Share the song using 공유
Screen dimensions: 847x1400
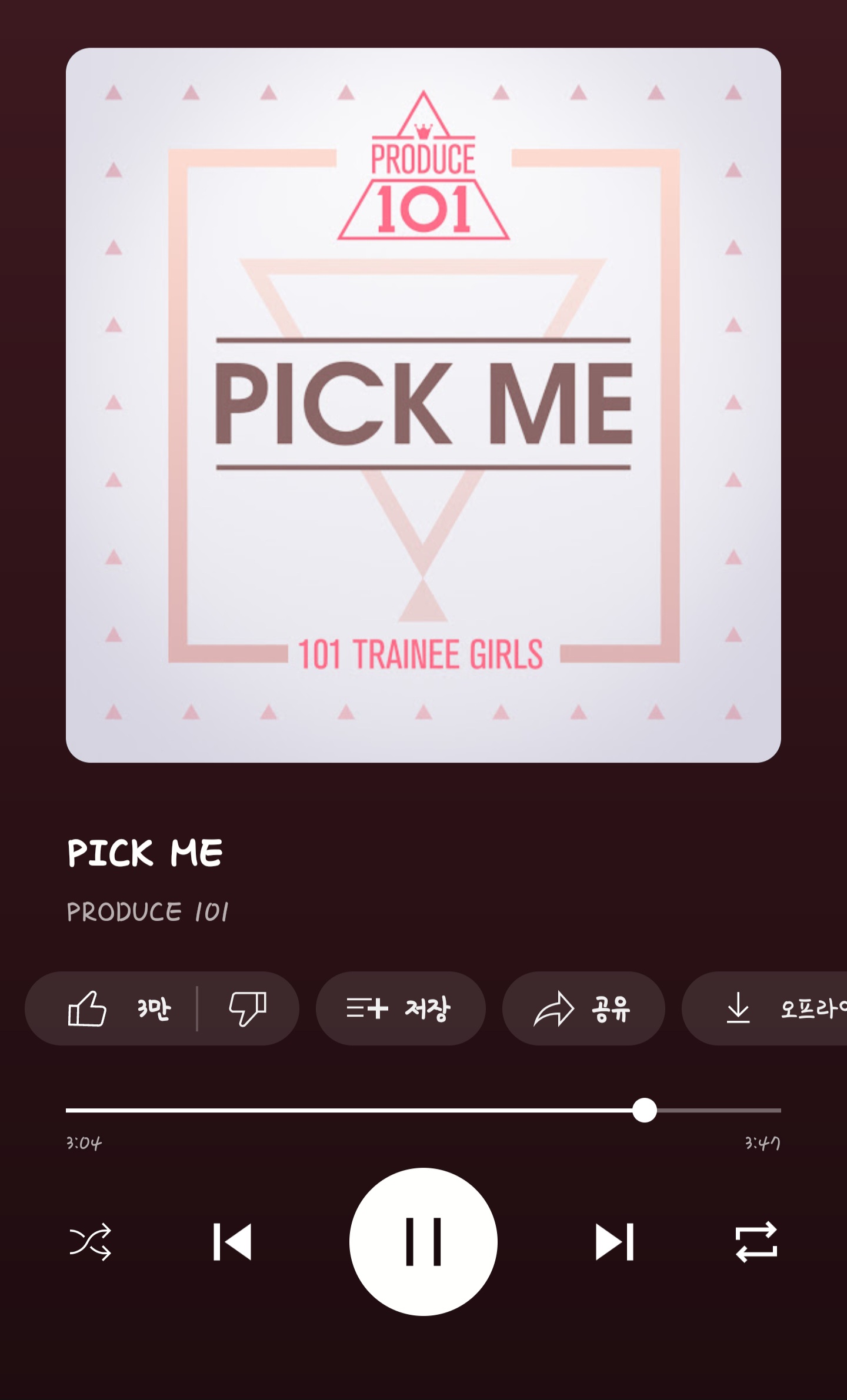[x=583, y=1008]
